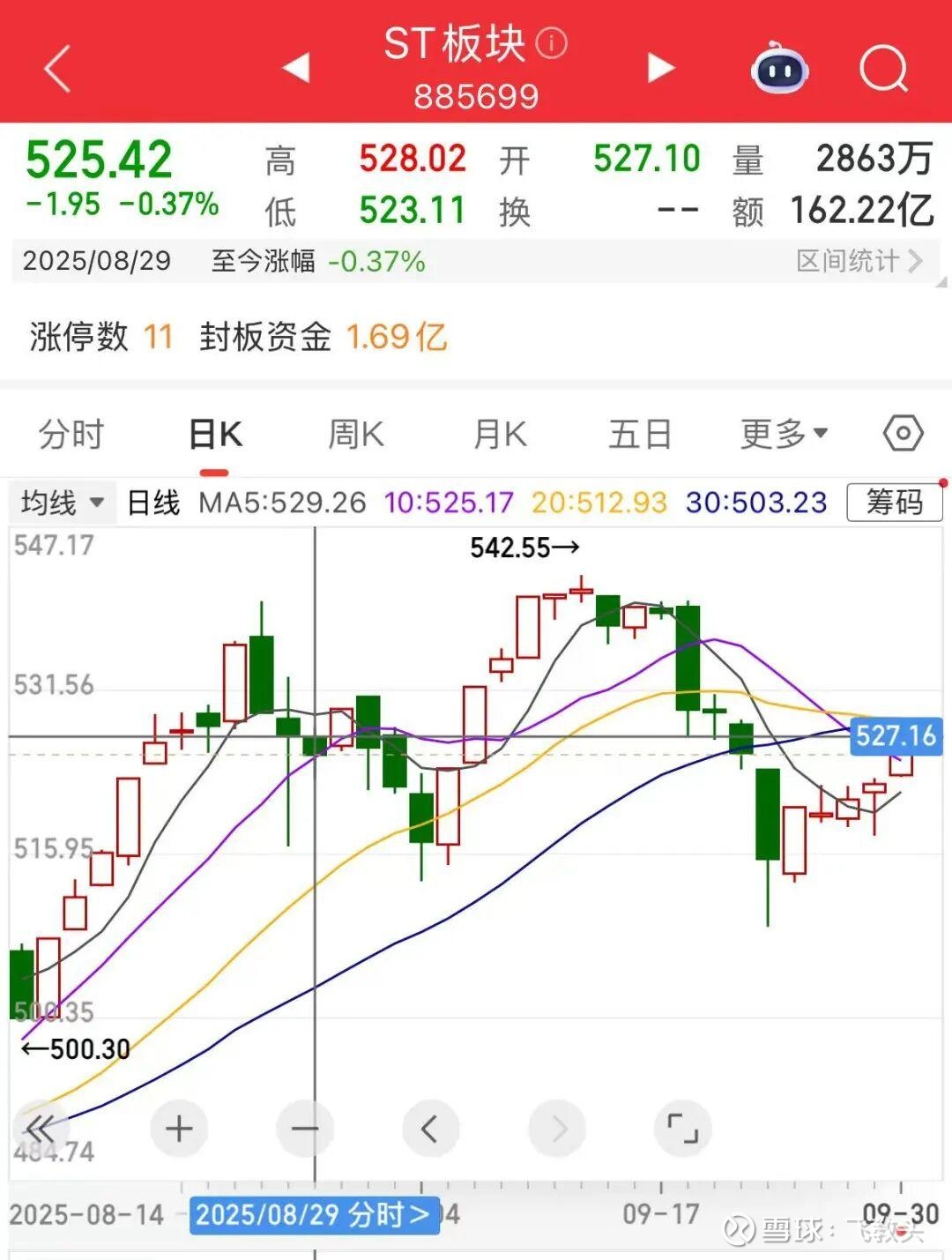Open the search icon
The image size is (952, 1260).
[x=882, y=68]
